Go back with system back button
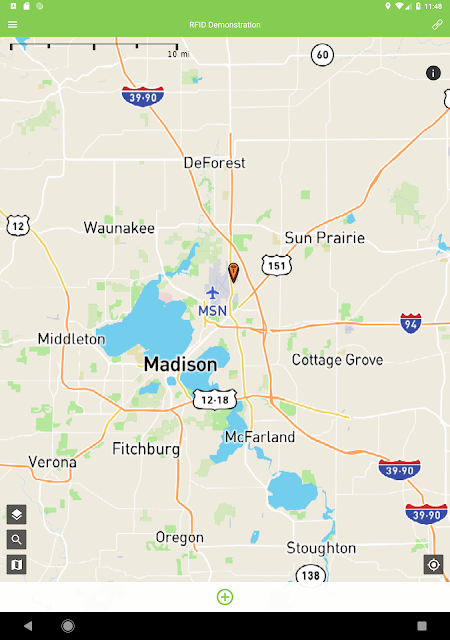 [28, 626]
